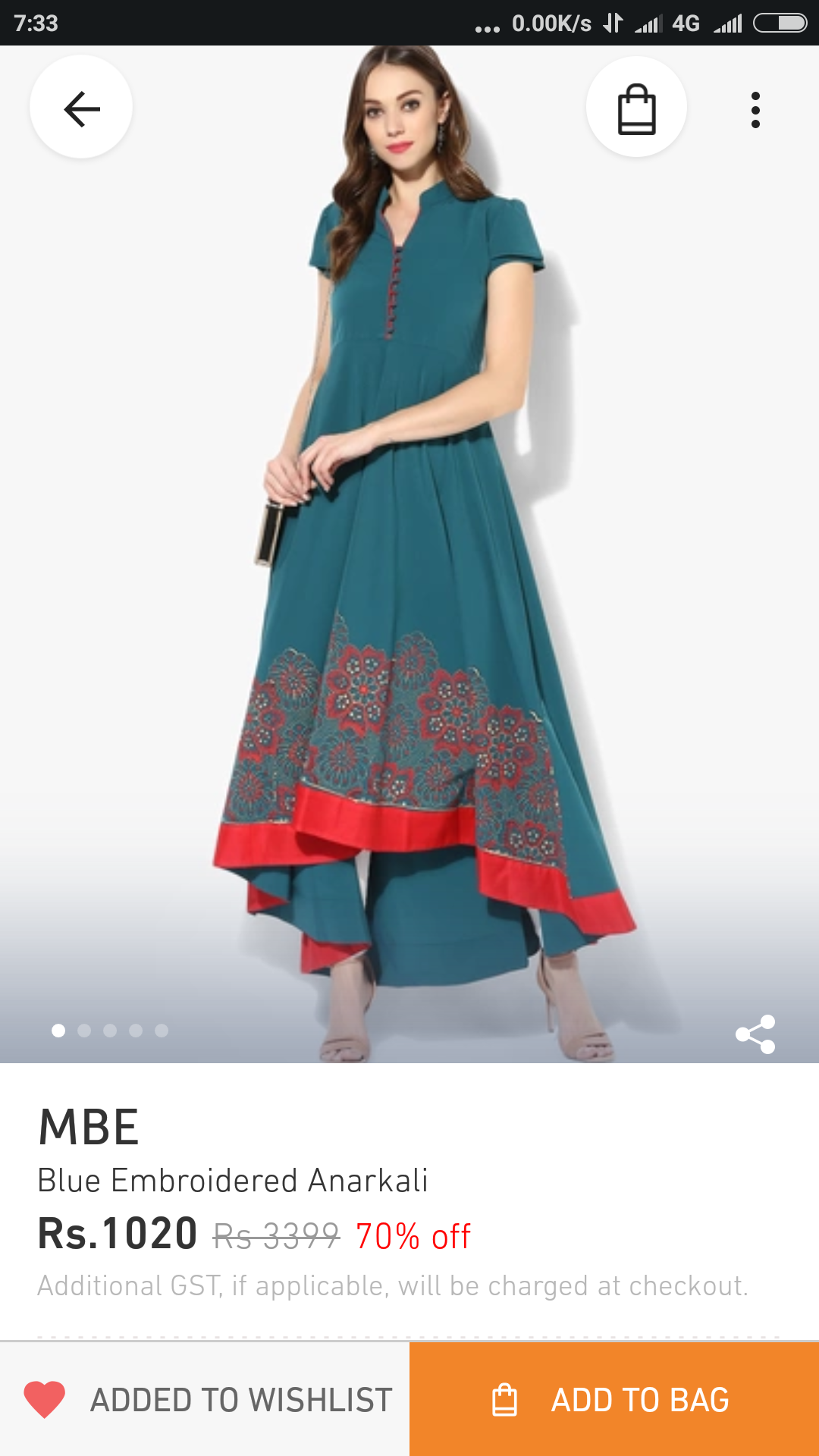
Task: Share this Anarkali product
Action: point(755,1034)
